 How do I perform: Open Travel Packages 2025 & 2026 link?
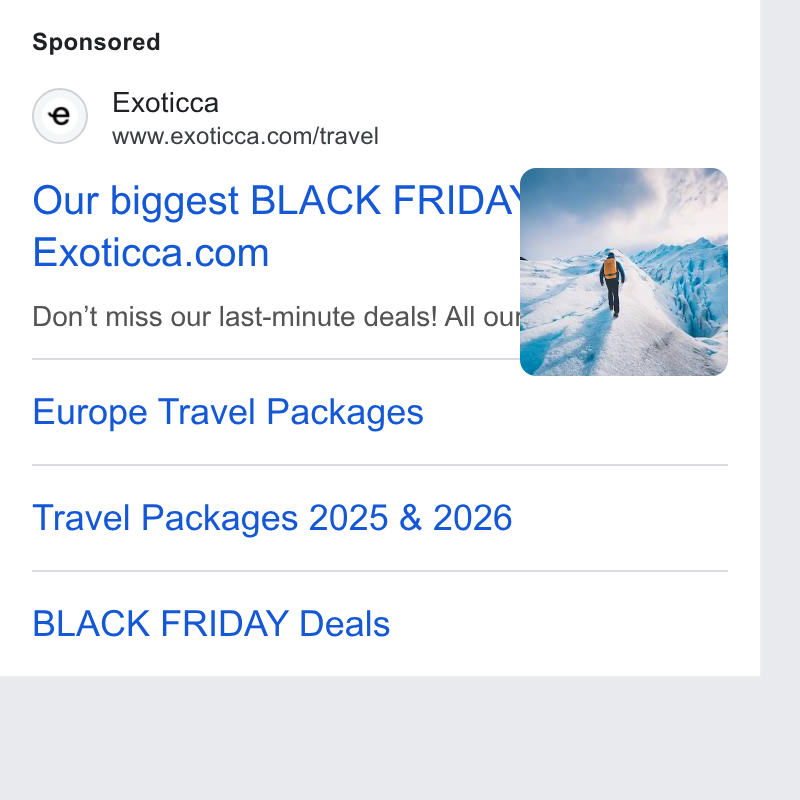tap(272, 518)
